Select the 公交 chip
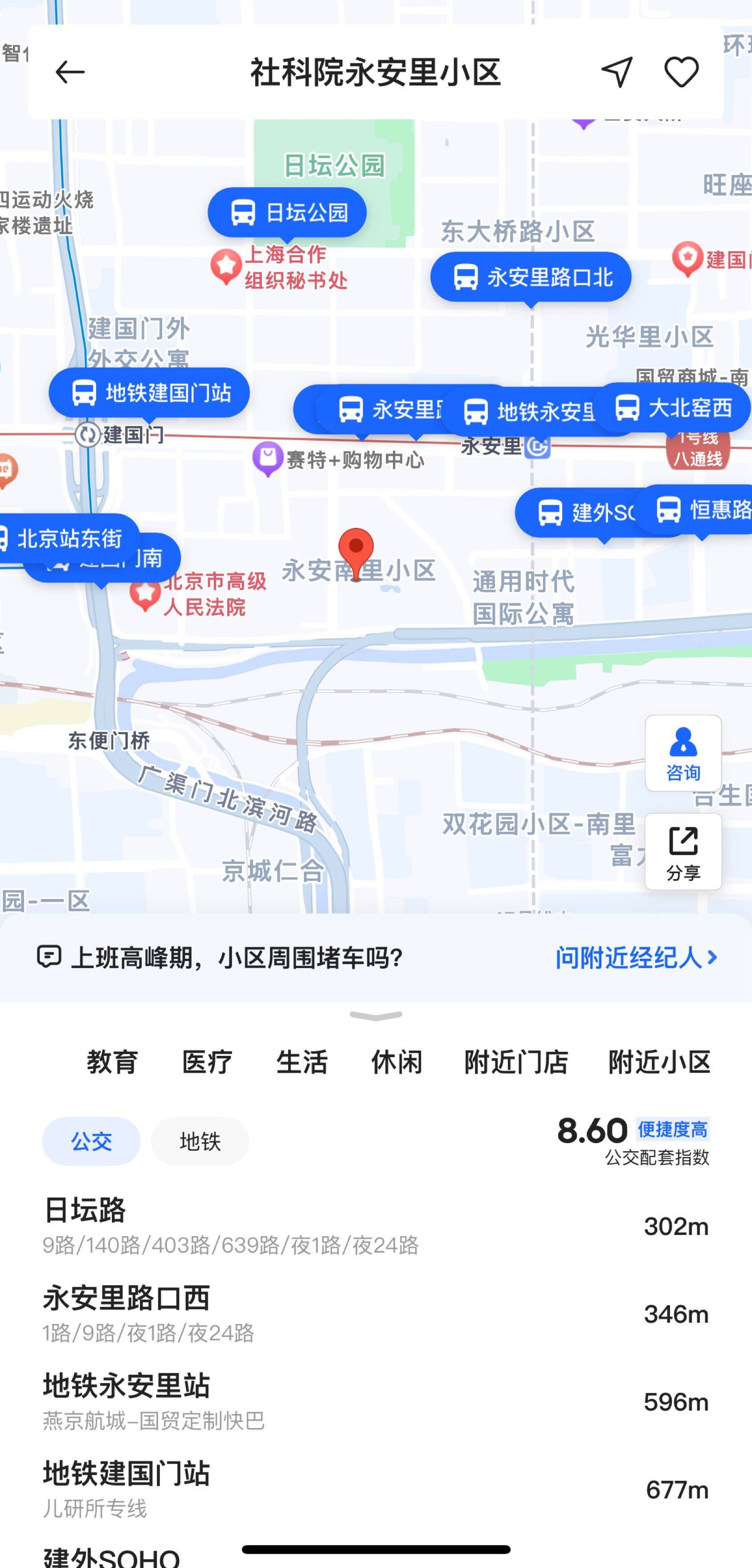The height and width of the screenshot is (1568, 752). point(91,1140)
